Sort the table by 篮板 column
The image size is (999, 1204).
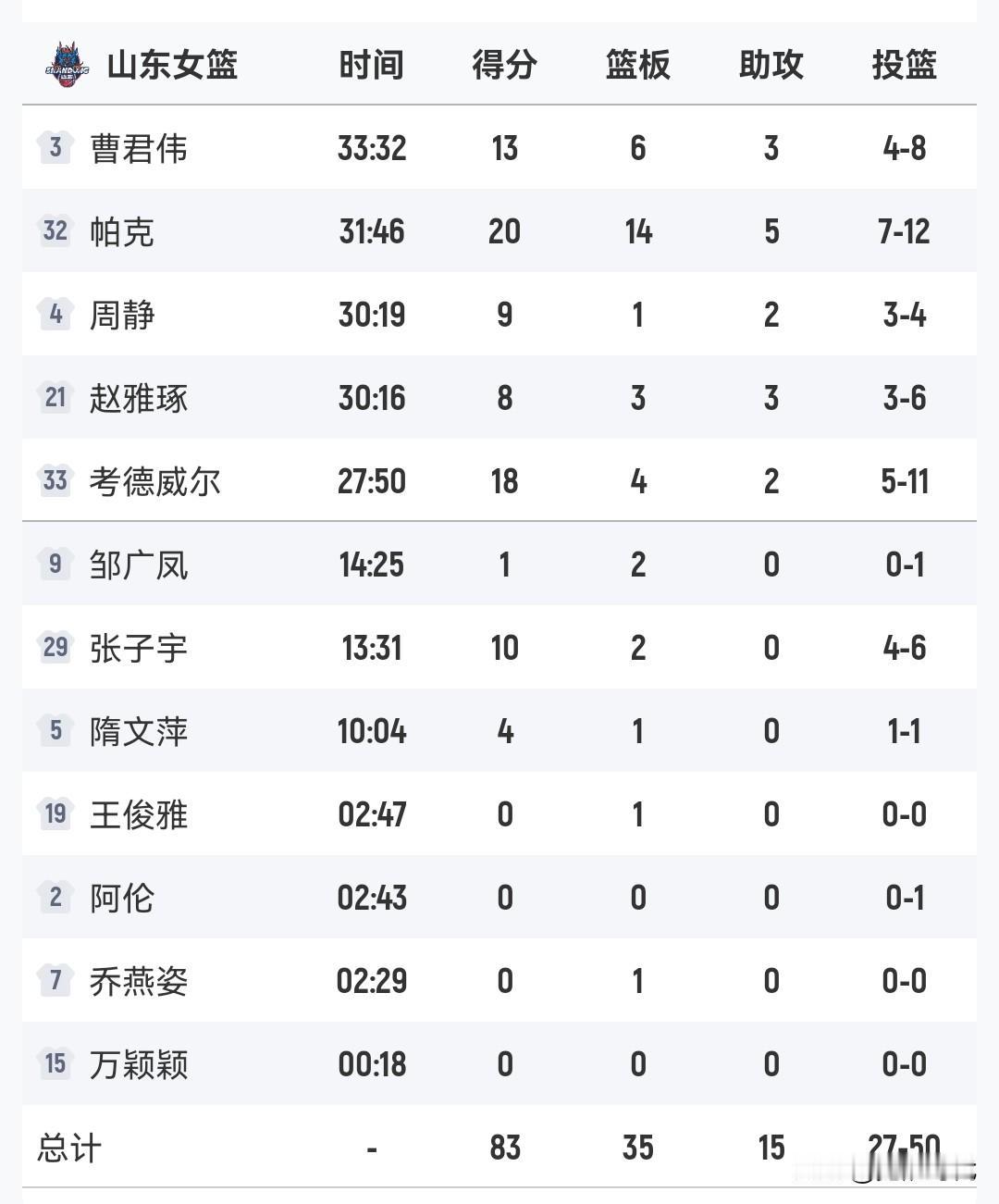coord(636,65)
